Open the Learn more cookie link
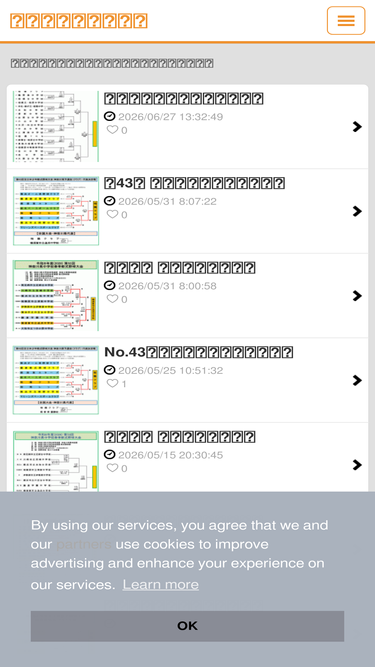 [x=160, y=584]
